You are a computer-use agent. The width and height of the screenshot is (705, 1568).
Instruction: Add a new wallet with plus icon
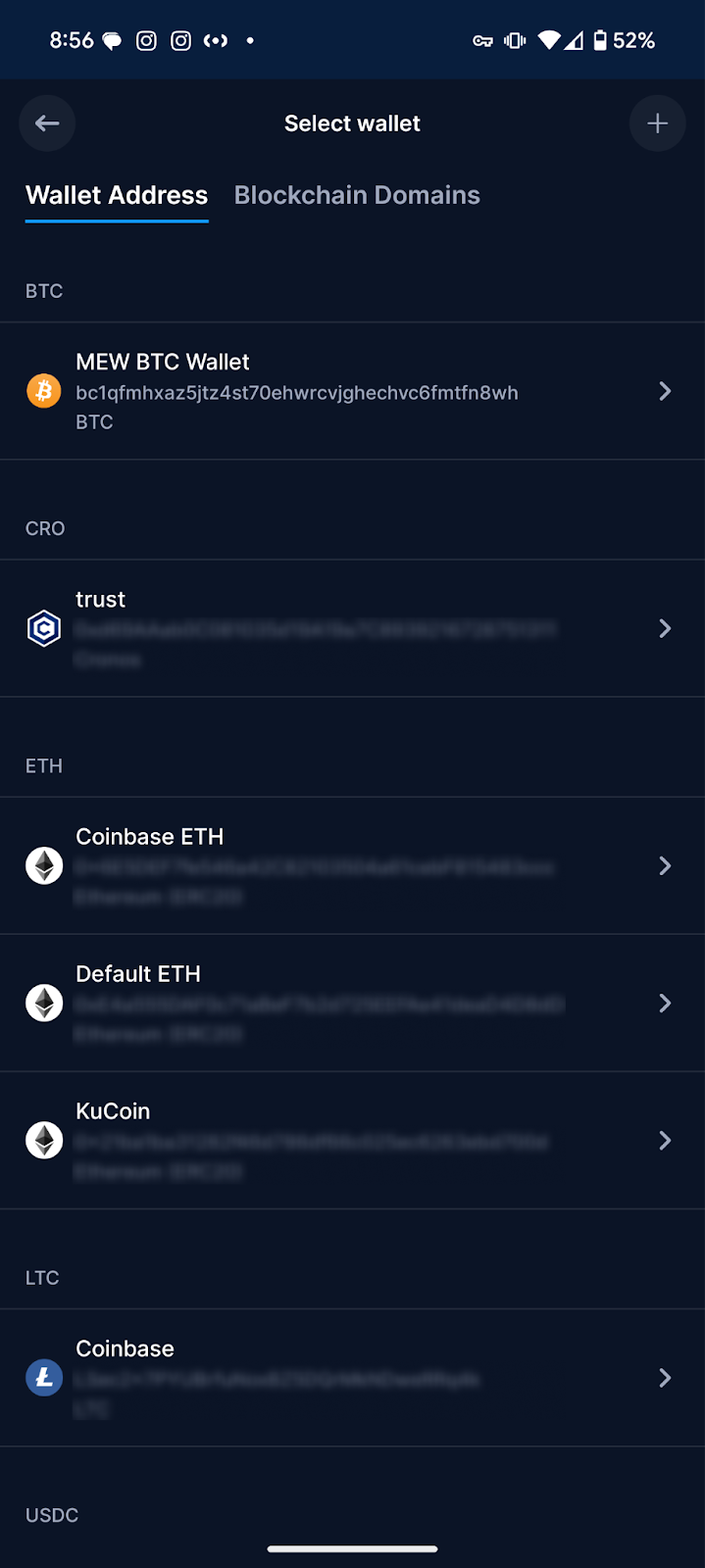tap(657, 123)
